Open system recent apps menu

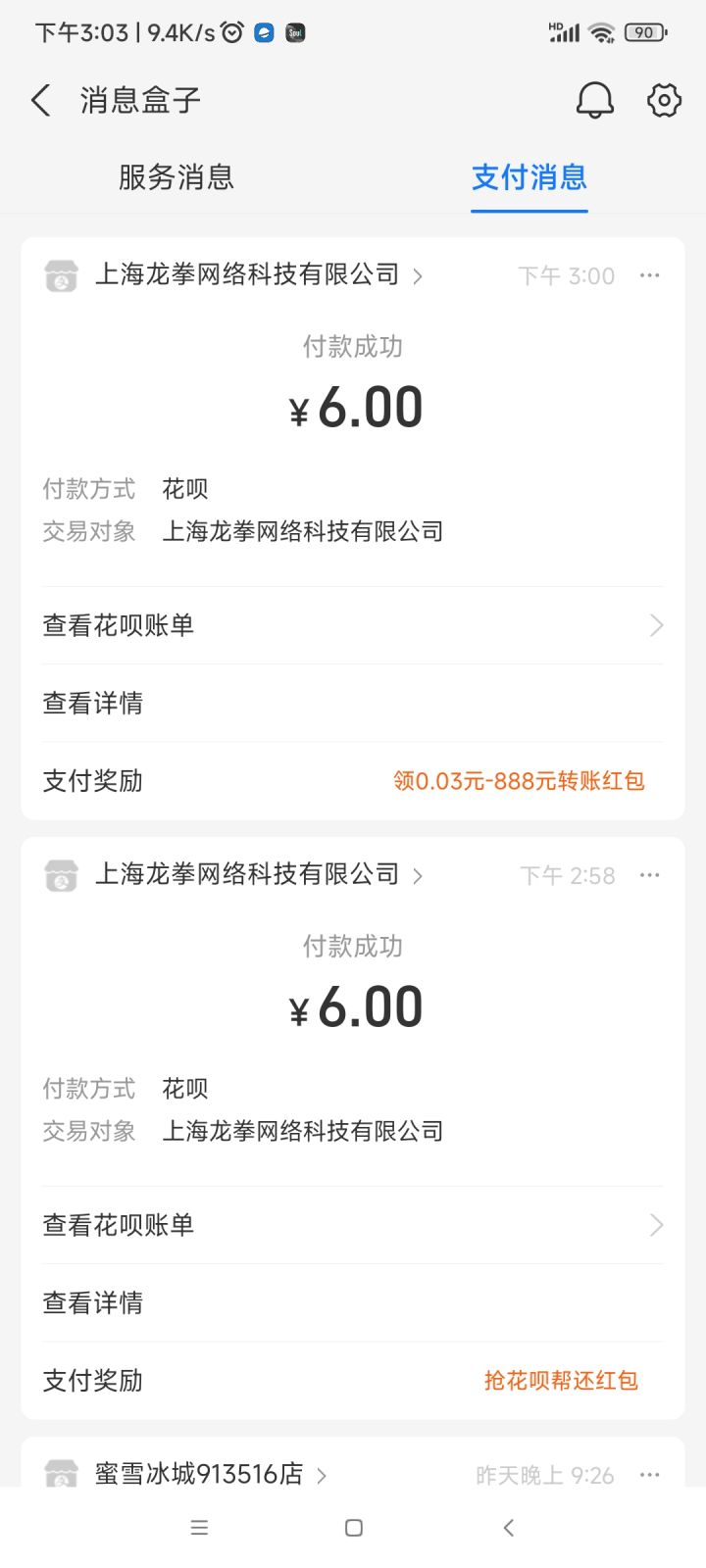point(199,1528)
